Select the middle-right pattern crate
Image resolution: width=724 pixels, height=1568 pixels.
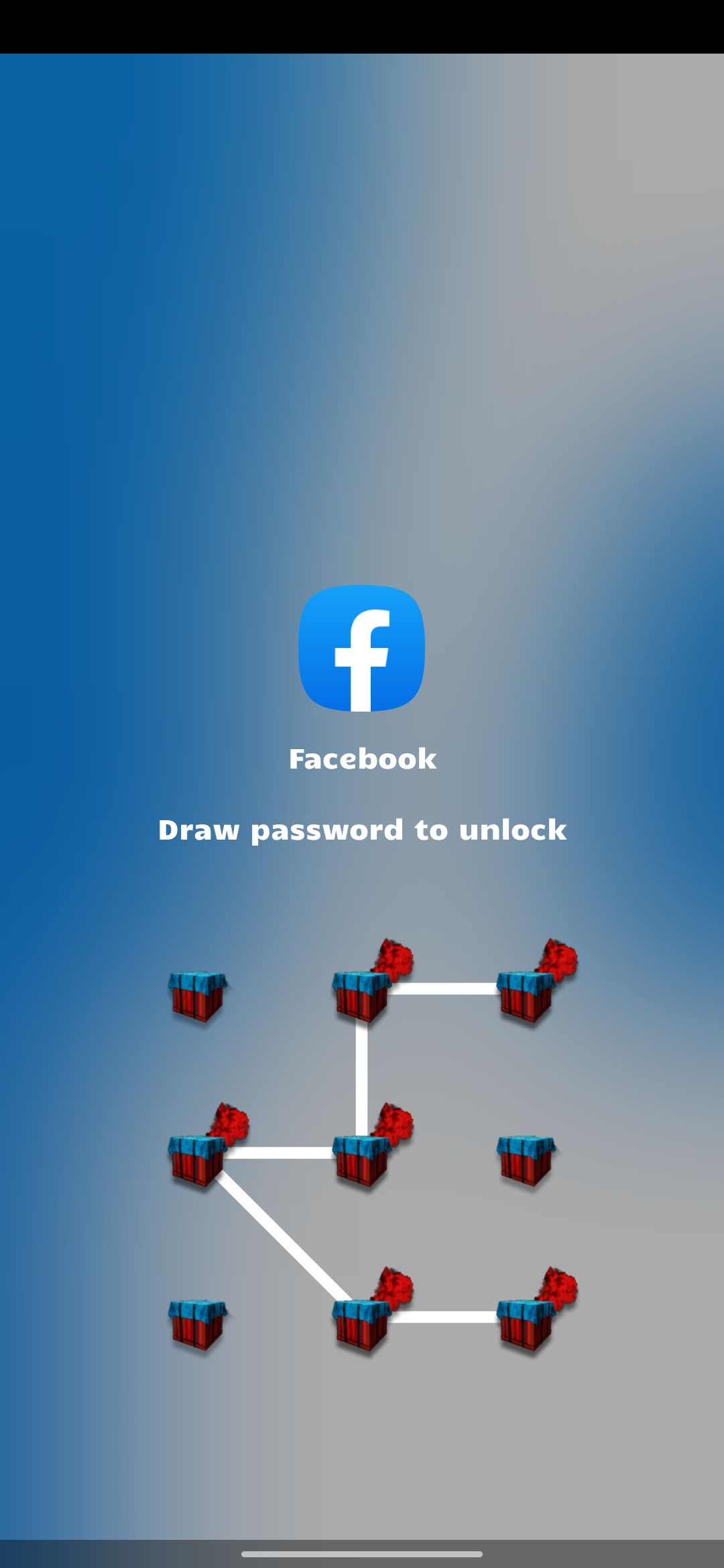pyautogui.click(x=526, y=1160)
